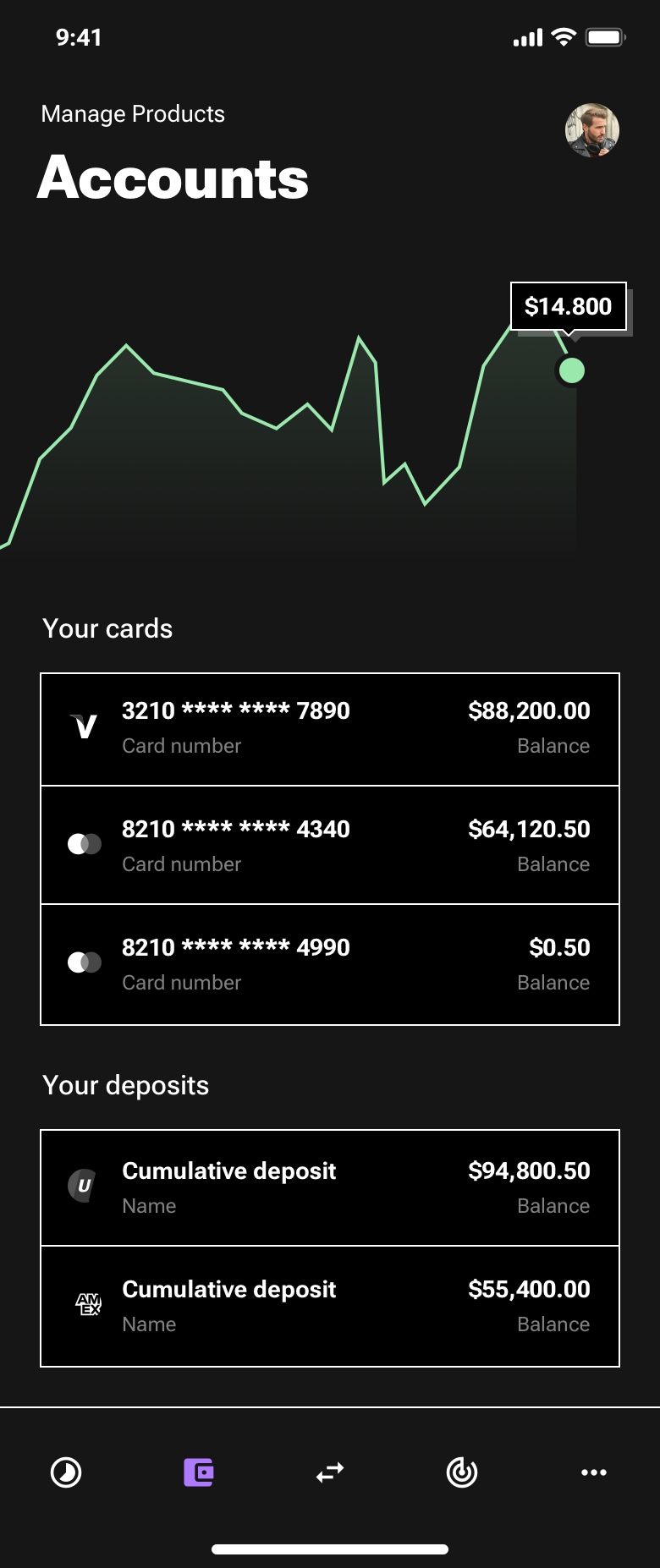
Task: Open the card ending in 7890
Action: pos(330,729)
